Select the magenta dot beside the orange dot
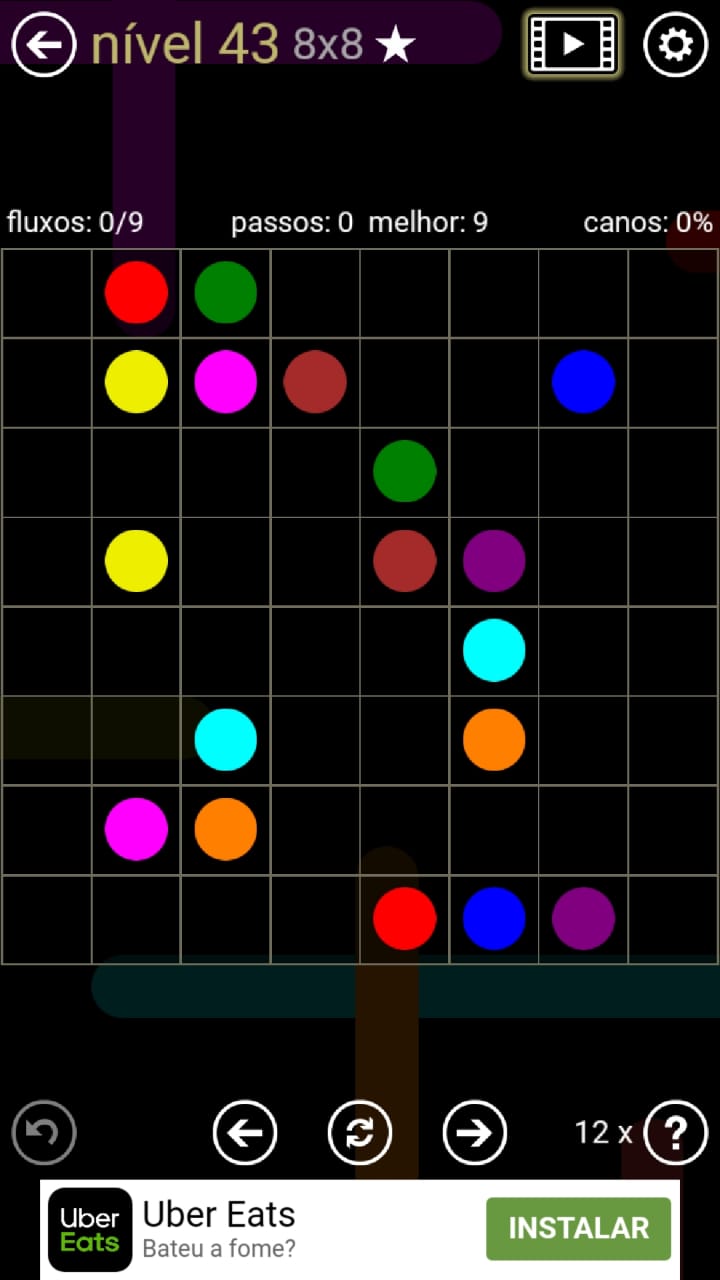Screen dimensions: 720x1280 tap(136, 828)
